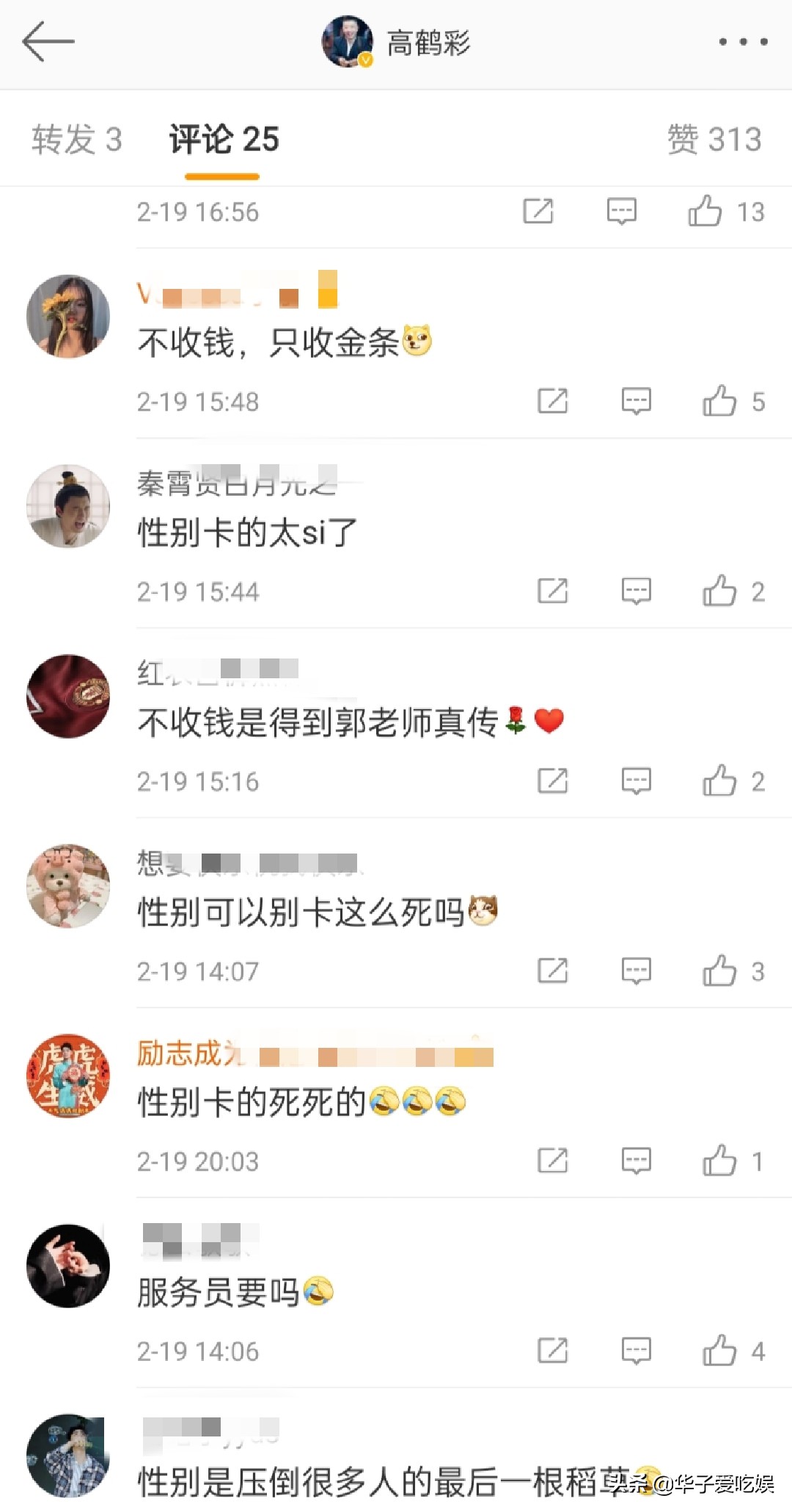Repost the comment 不收钱是得到郭老师真传
Viewport: 792px width, 1512px height.
tap(552, 781)
